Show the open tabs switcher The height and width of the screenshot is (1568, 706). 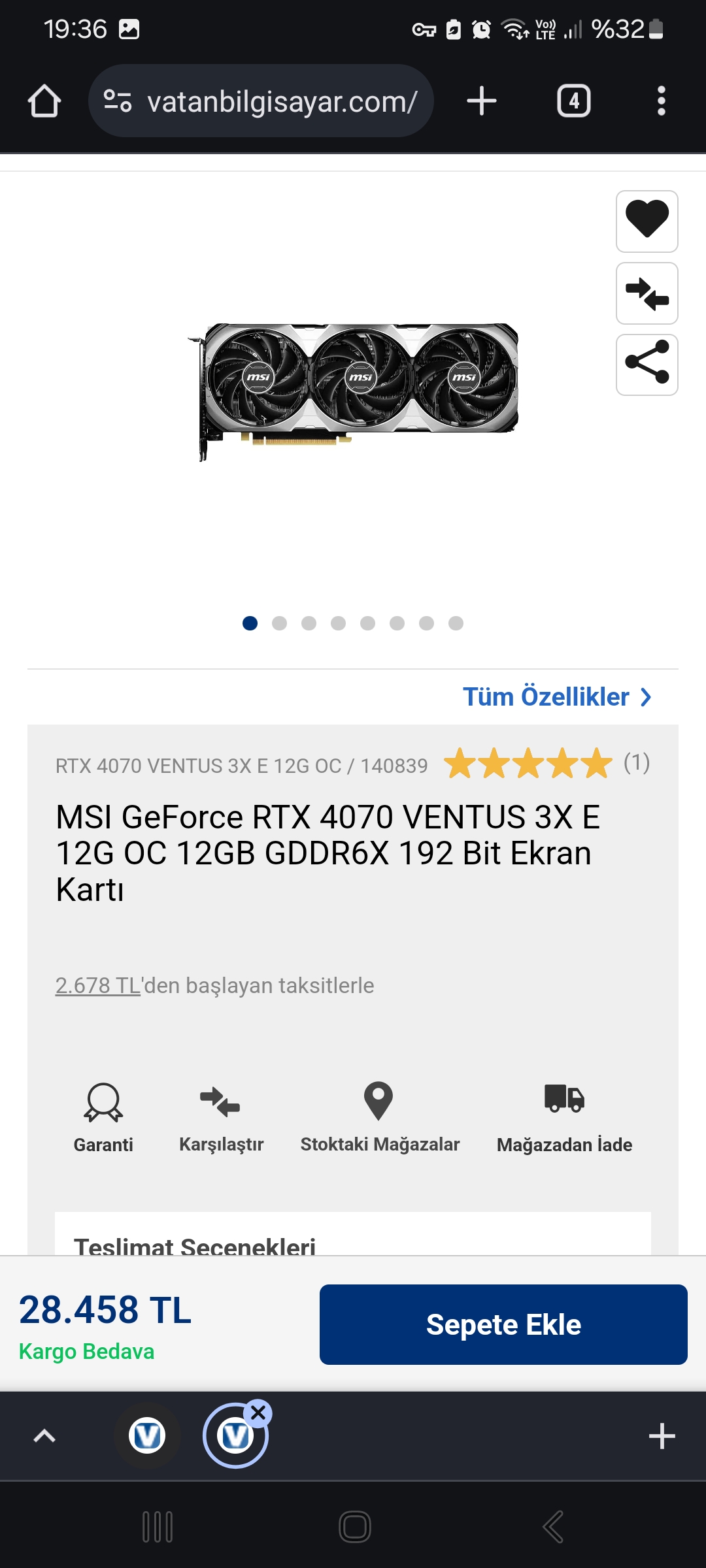click(x=573, y=101)
